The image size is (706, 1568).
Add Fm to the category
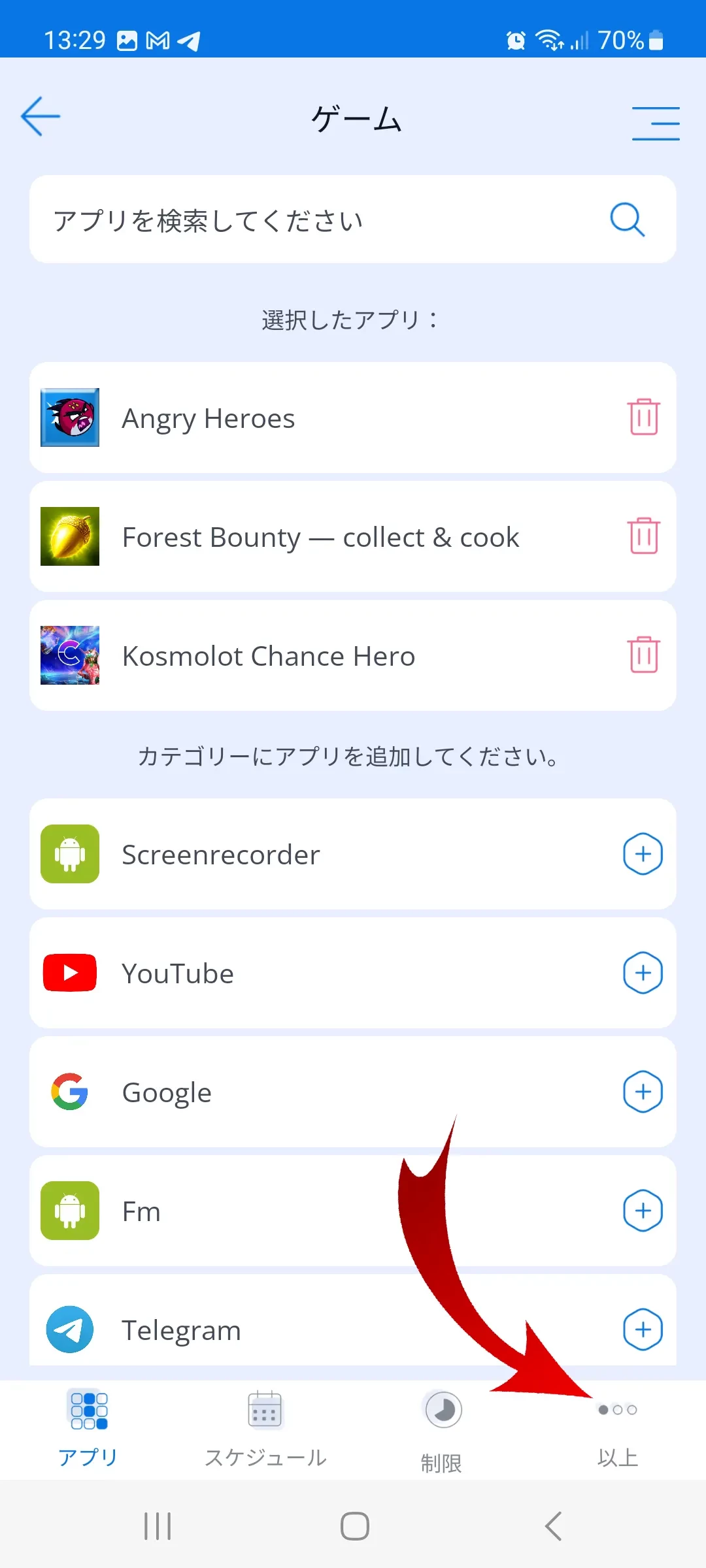click(643, 1211)
